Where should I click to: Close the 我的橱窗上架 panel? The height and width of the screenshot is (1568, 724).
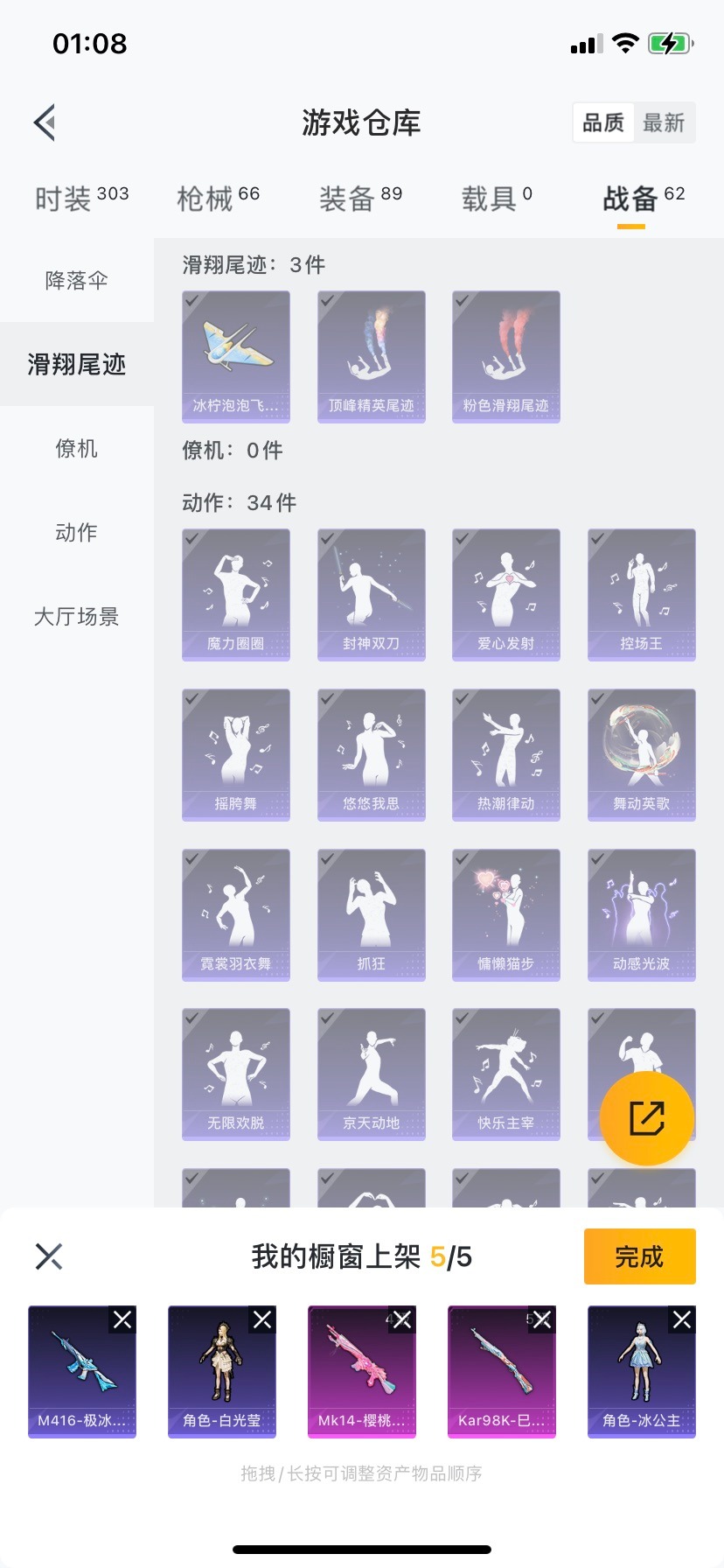[x=49, y=1256]
